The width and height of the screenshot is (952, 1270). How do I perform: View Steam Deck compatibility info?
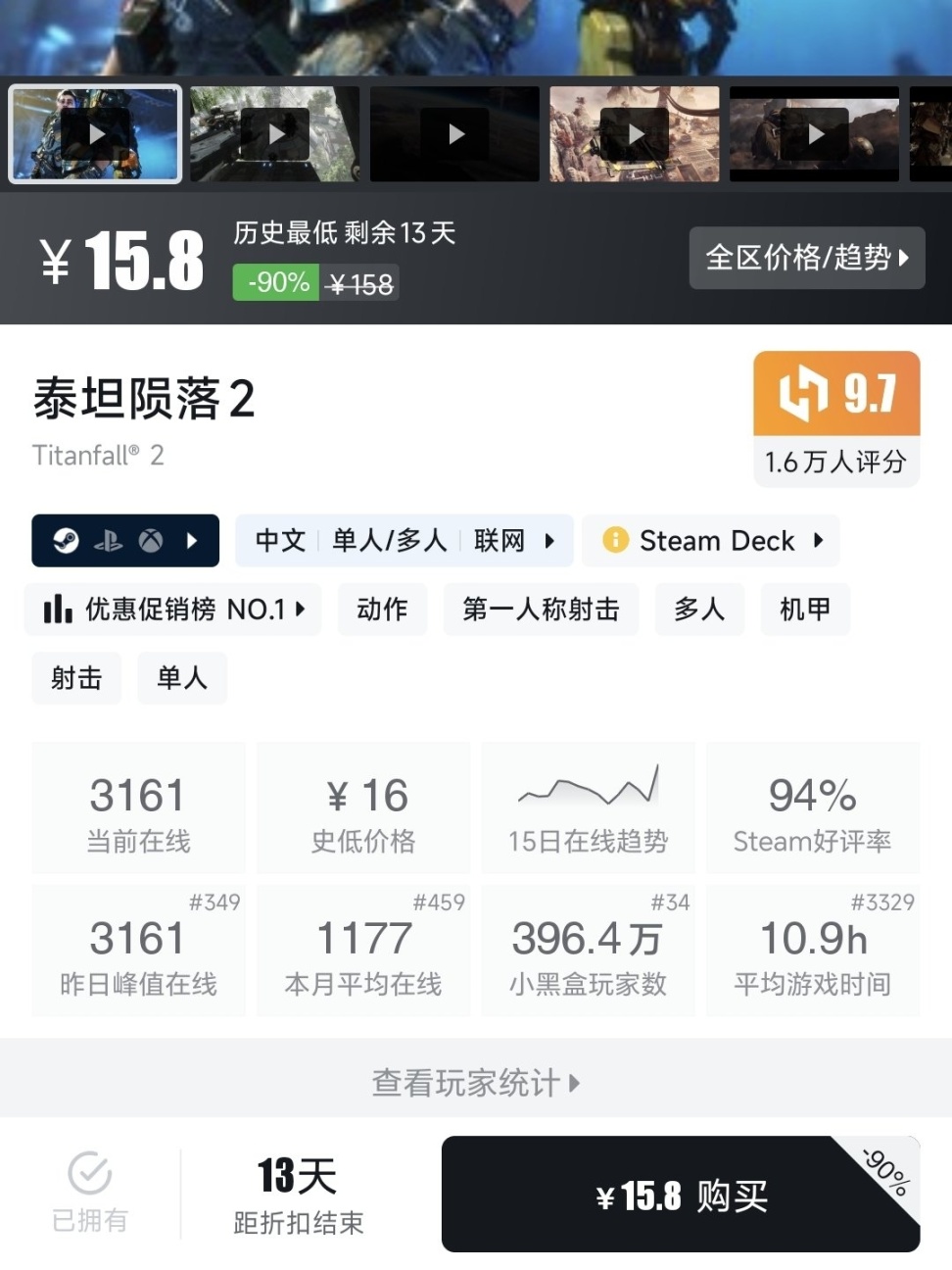[x=711, y=541]
